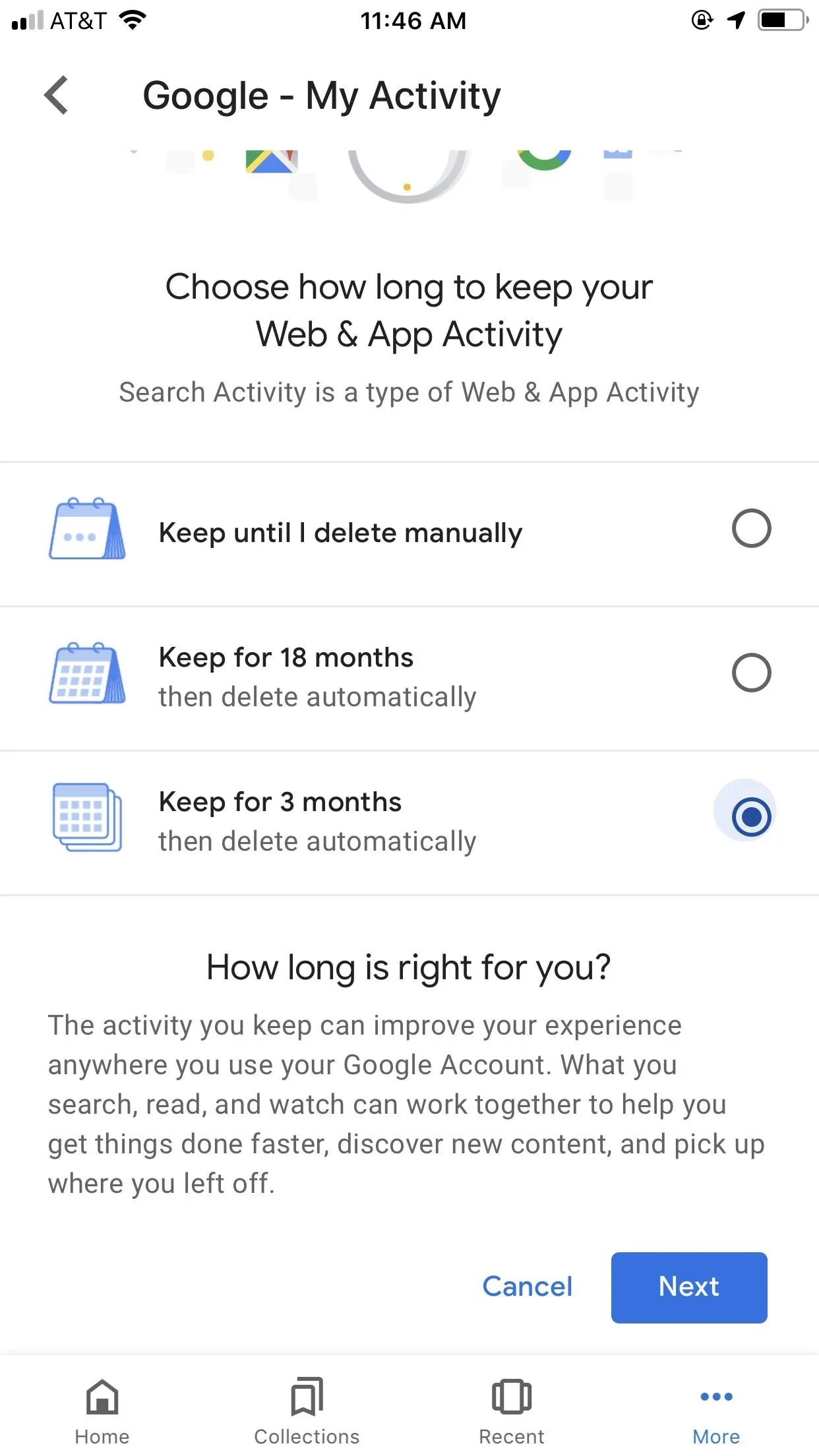Select Keep for 3 months option
819x1456 pixels.
409,823
